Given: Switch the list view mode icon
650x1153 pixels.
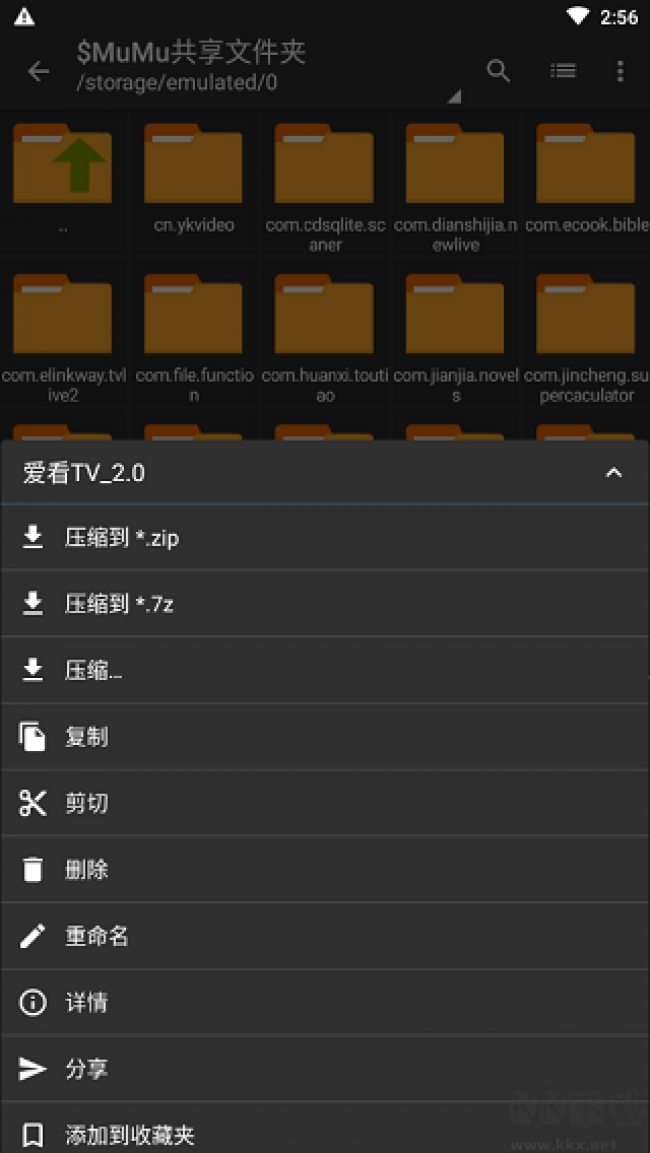Looking at the screenshot, I should pyautogui.click(x=563, y=71).
